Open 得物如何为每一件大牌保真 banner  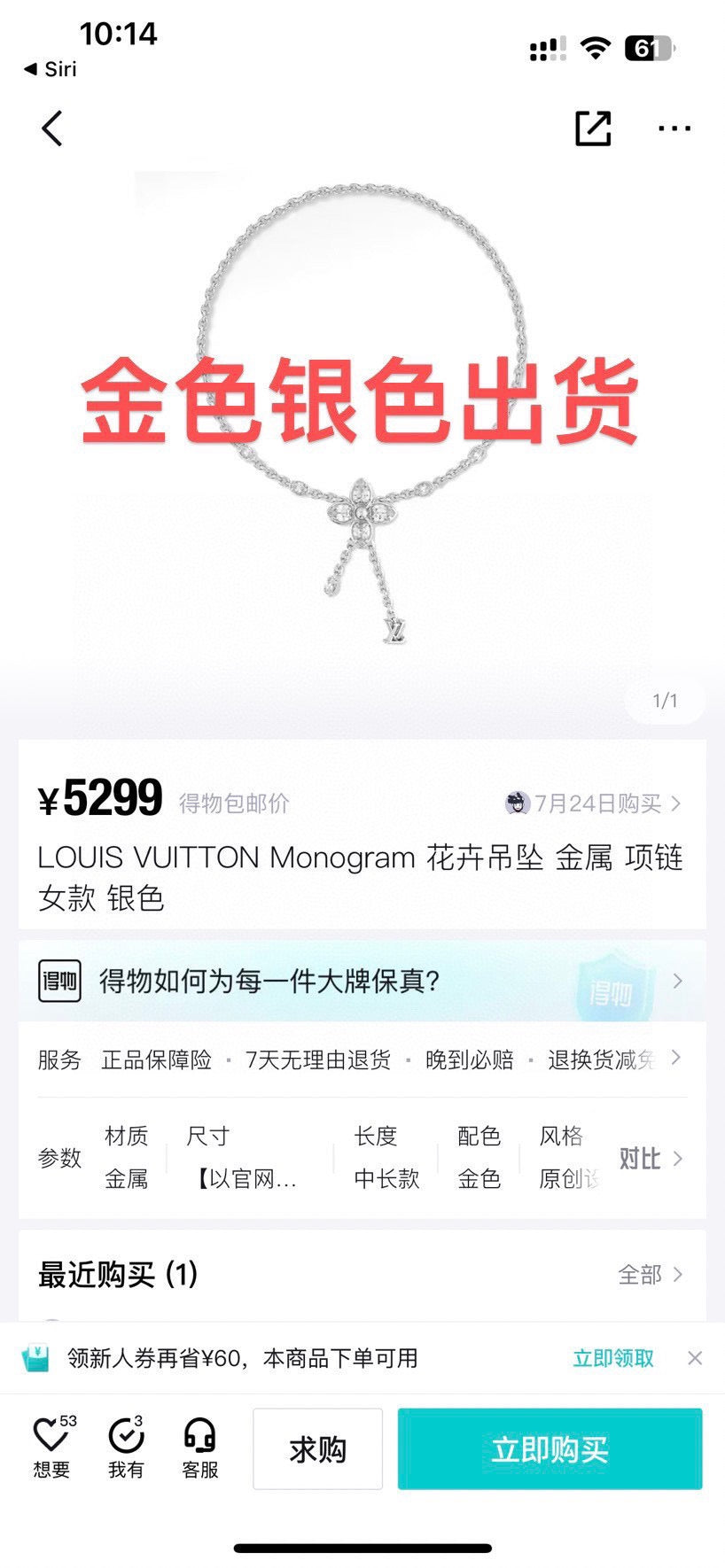pos(362,981)
